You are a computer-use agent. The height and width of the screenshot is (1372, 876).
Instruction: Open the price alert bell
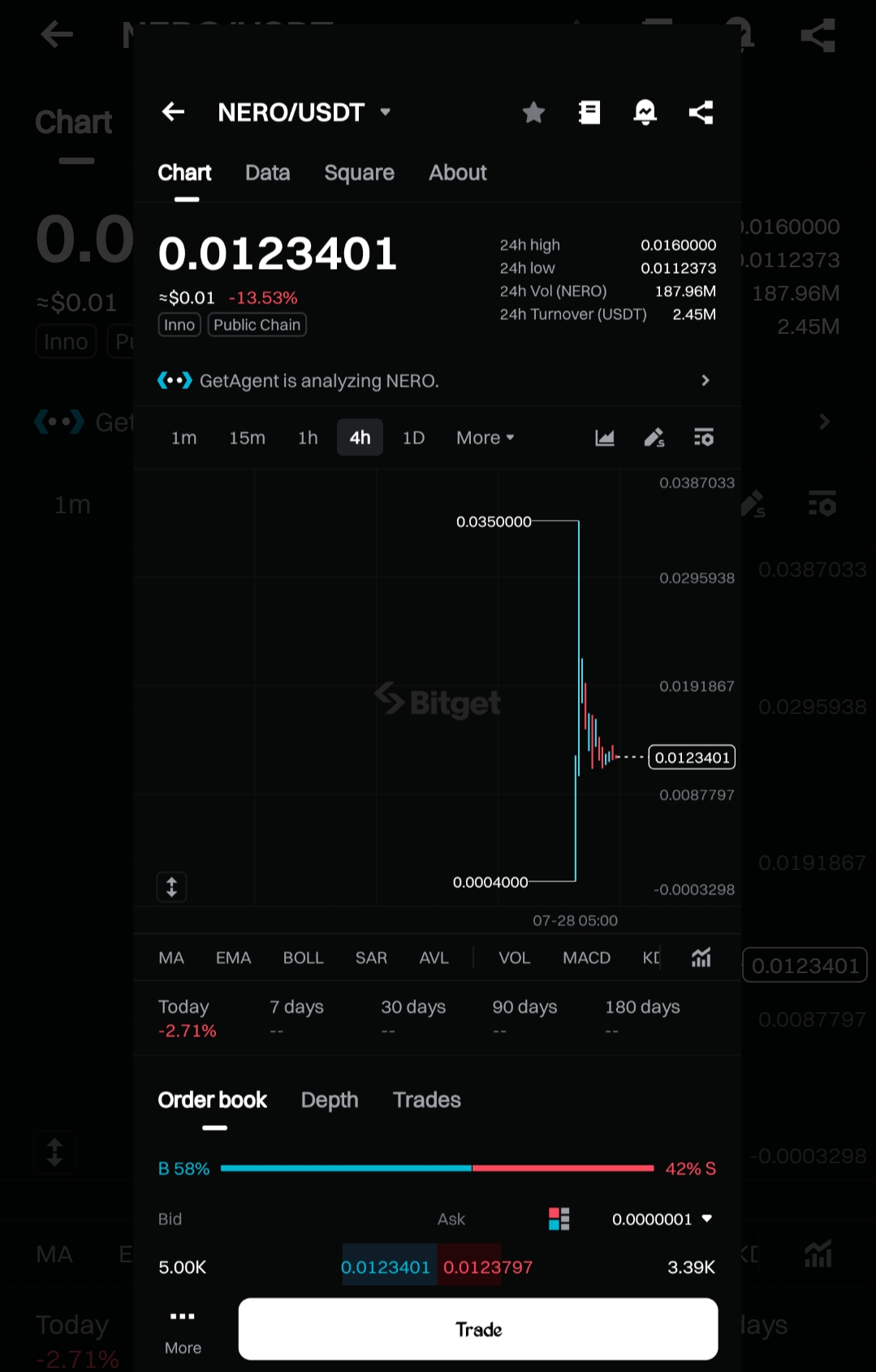click(x=645, y=112)
